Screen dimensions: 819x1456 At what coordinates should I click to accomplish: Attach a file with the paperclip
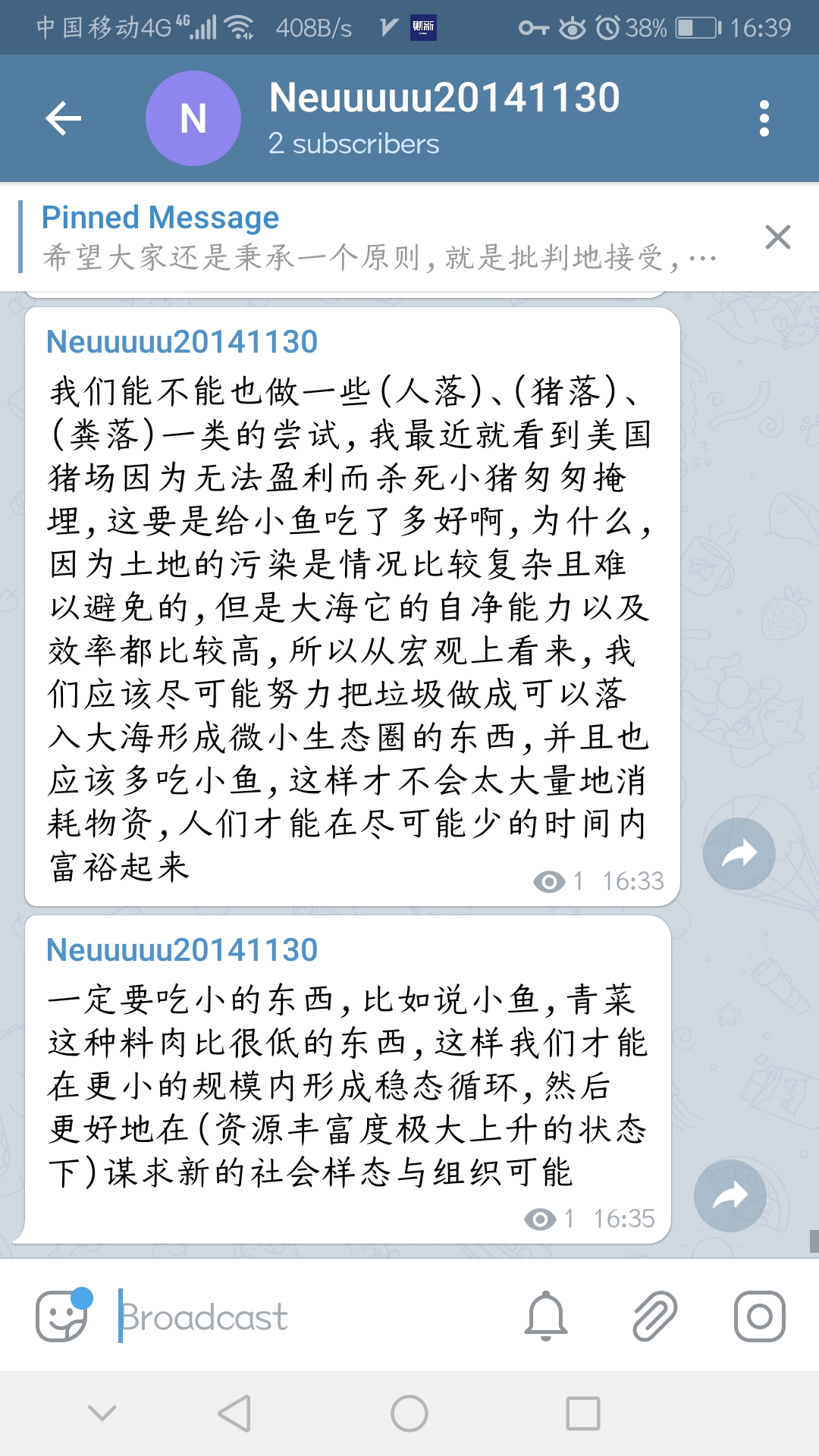pos(654,1316)
